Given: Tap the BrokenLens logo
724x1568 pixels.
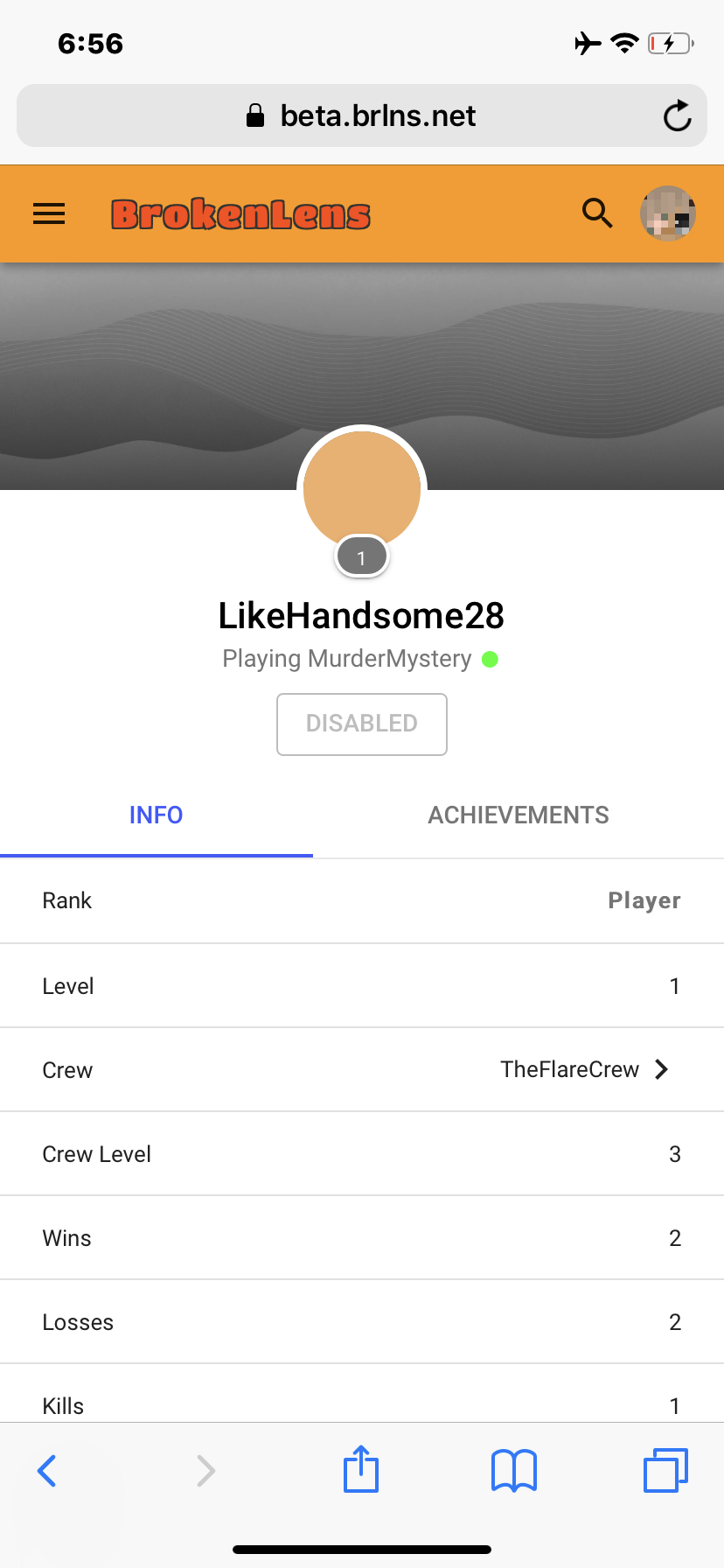Looking at the screenshot, I should coord(240,214).
